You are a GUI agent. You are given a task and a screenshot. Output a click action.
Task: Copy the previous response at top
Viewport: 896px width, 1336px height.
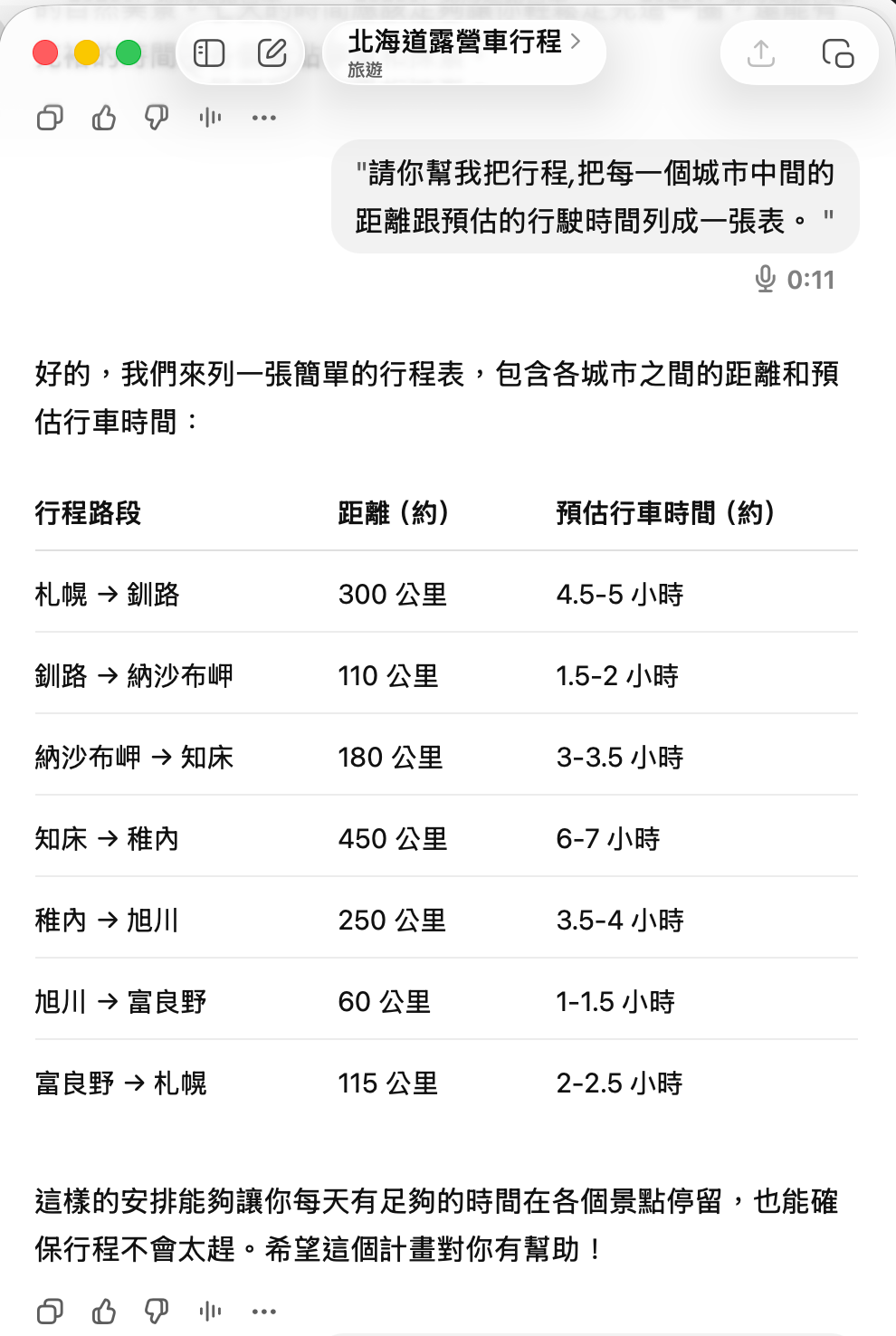50,118
